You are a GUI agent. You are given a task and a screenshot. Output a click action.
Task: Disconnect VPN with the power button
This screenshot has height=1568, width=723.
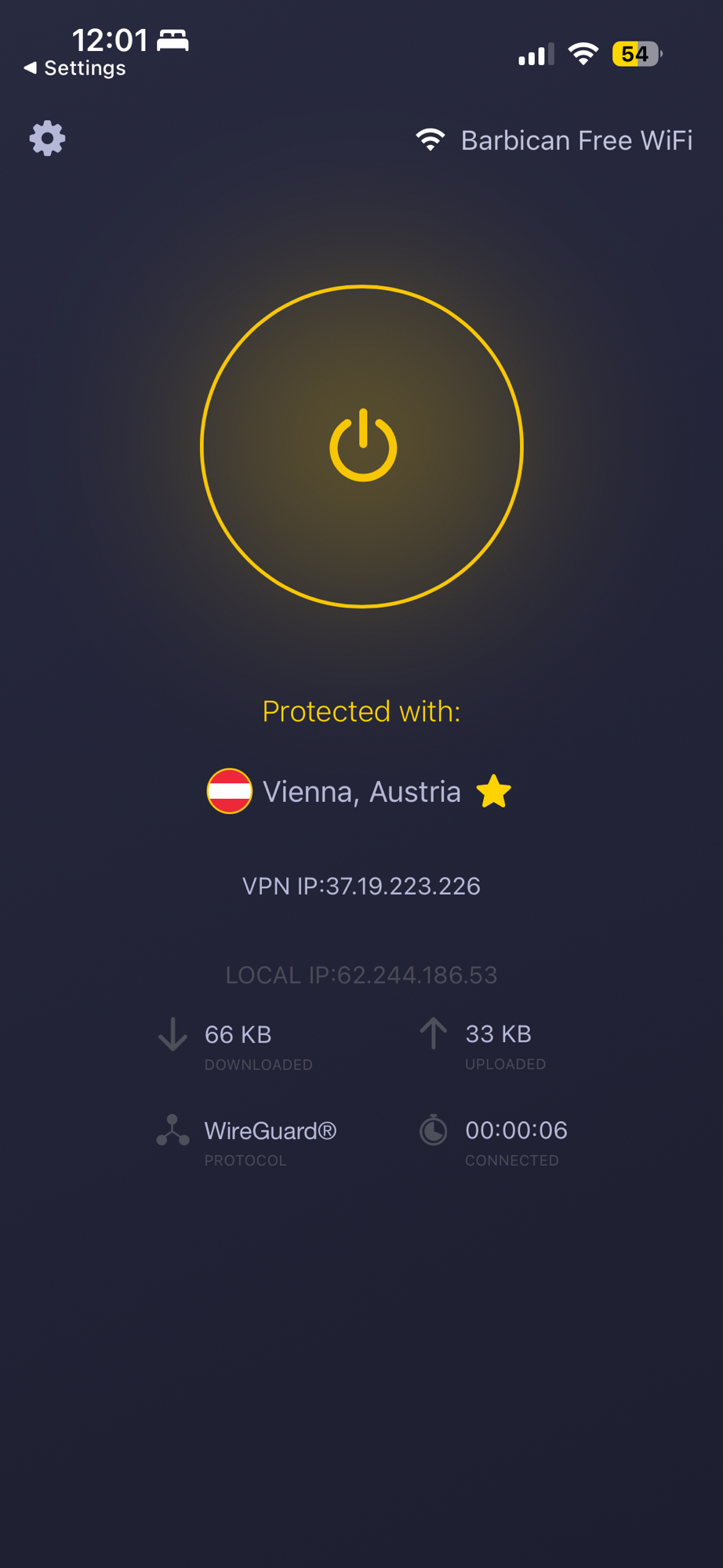tap(361, 446)
